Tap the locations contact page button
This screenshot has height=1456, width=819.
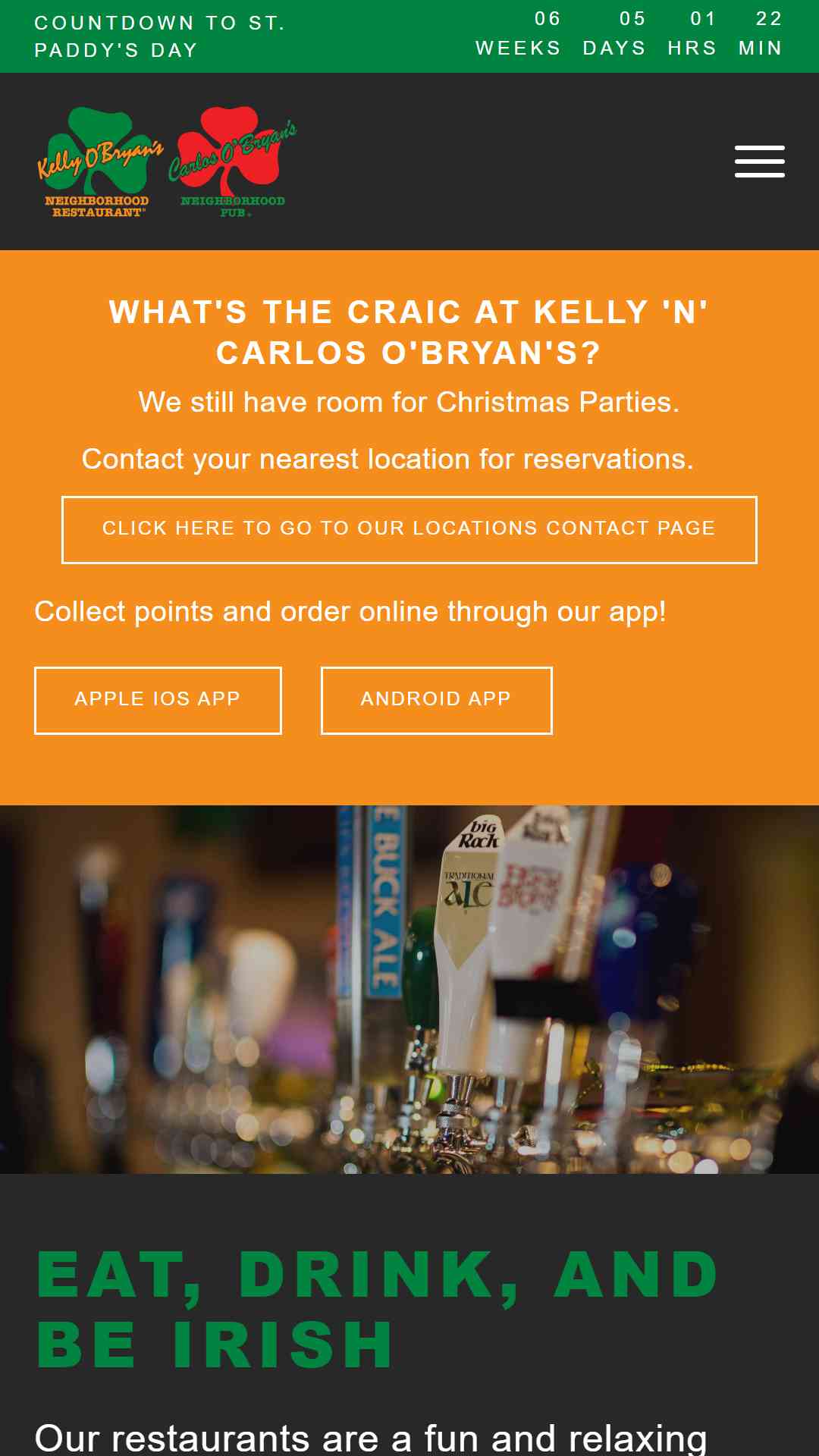[409, 529]
